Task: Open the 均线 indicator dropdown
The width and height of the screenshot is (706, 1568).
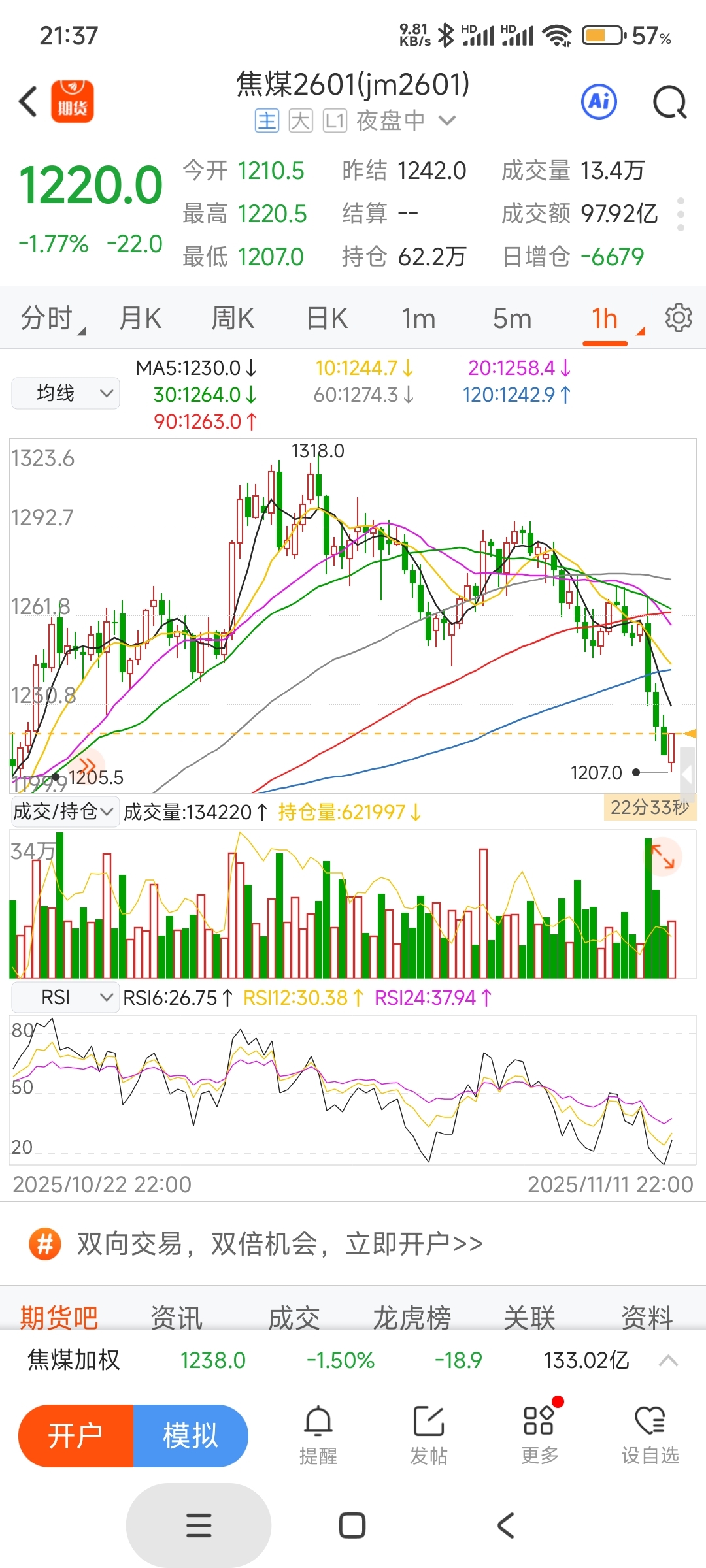Action: pyautogui.click(x=65, y=393)
